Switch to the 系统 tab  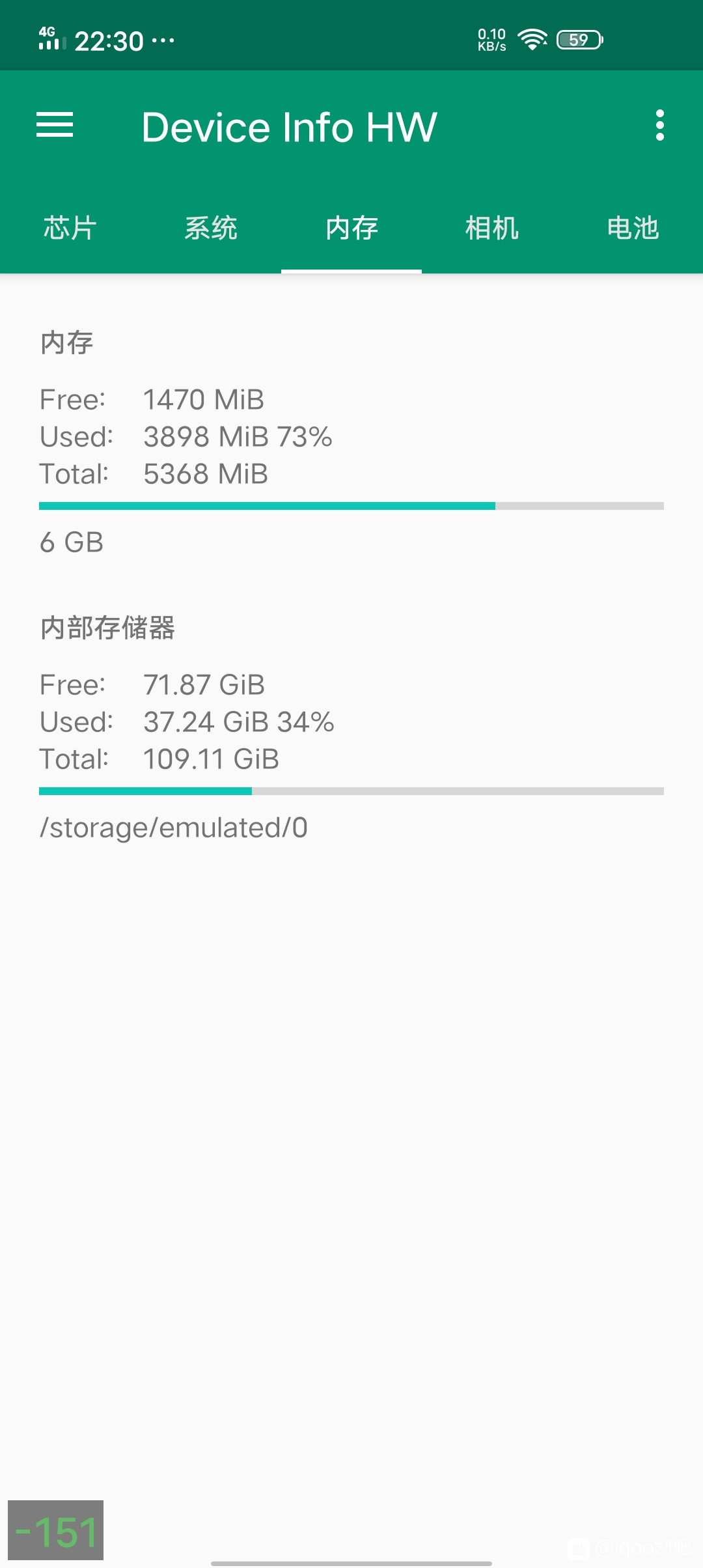[x=211, y=228]
